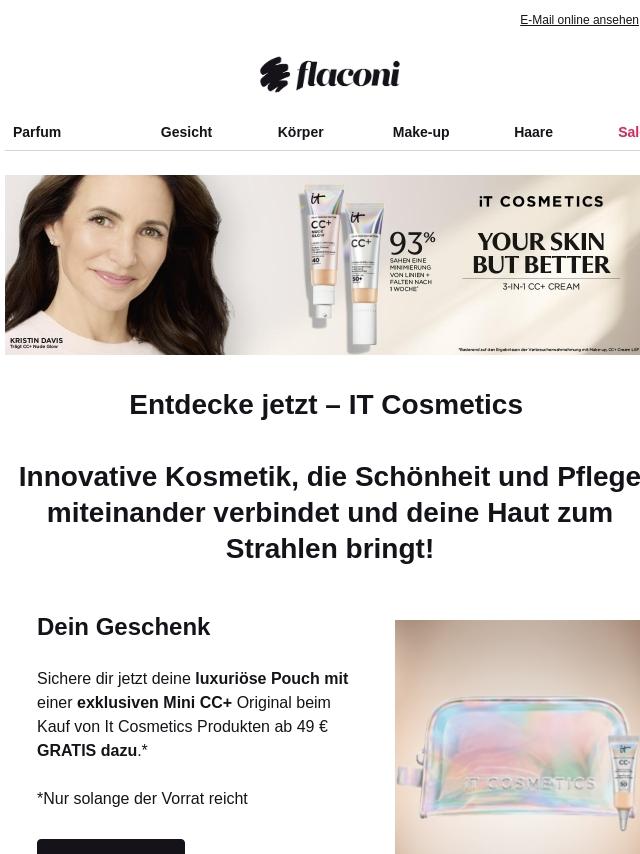Select the Körper category
The image size is (640, 854).
(300, 132)
